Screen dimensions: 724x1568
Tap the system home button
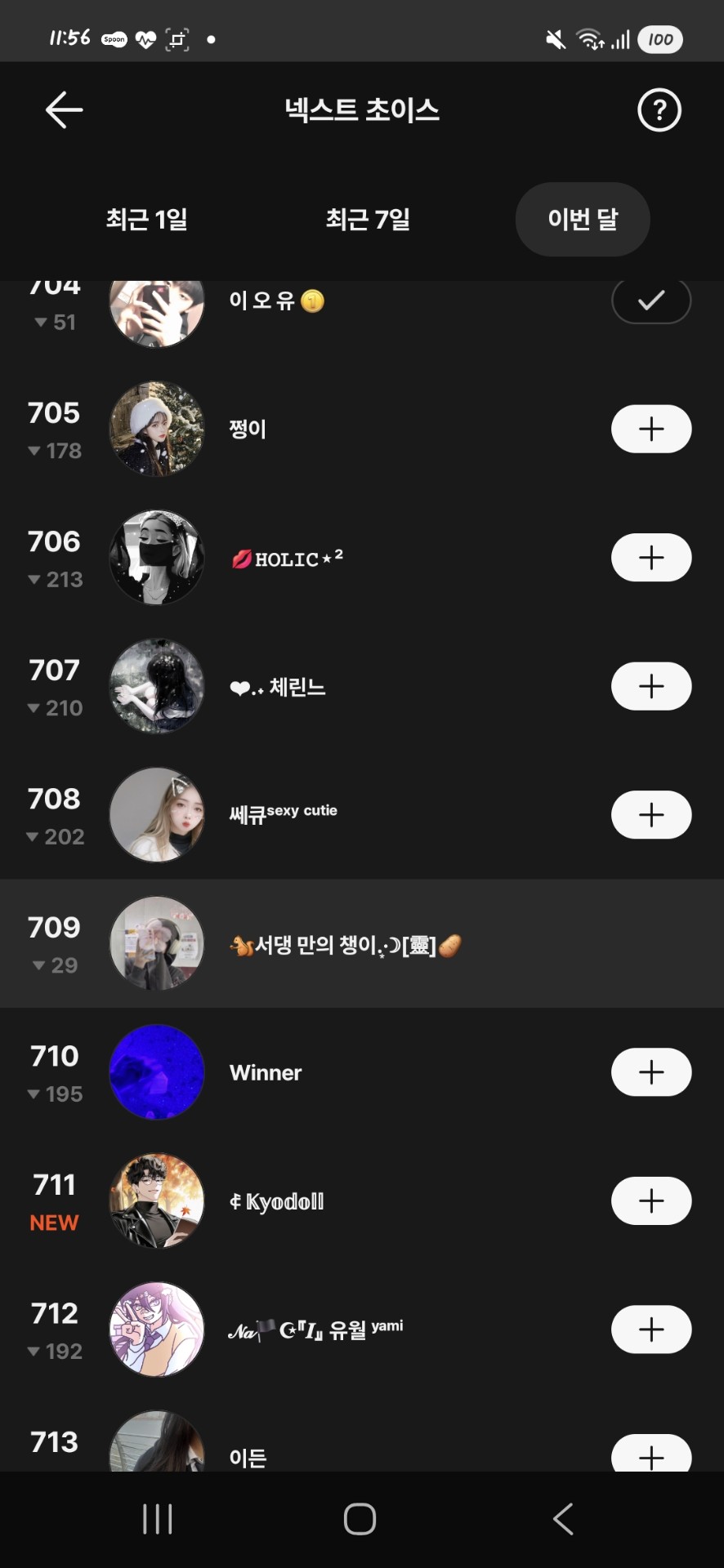360,1519
